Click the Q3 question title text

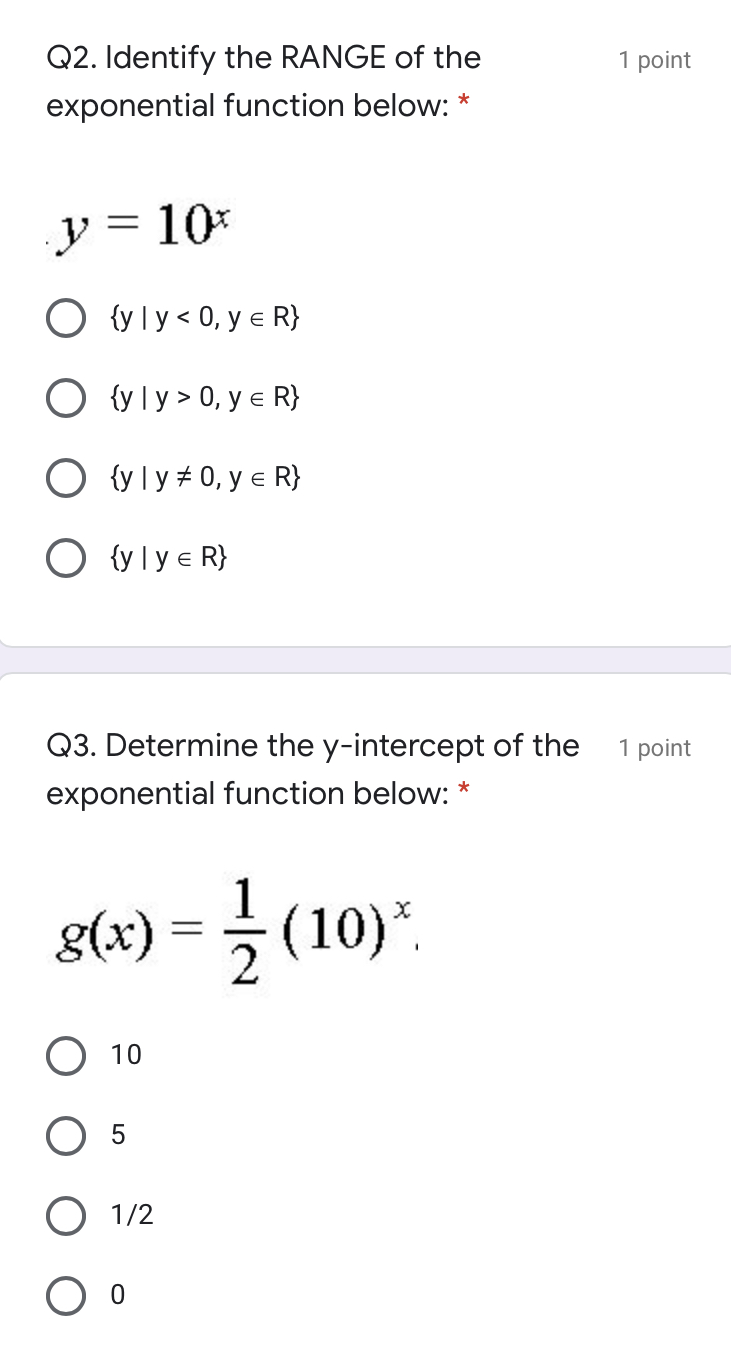point(310,768)
